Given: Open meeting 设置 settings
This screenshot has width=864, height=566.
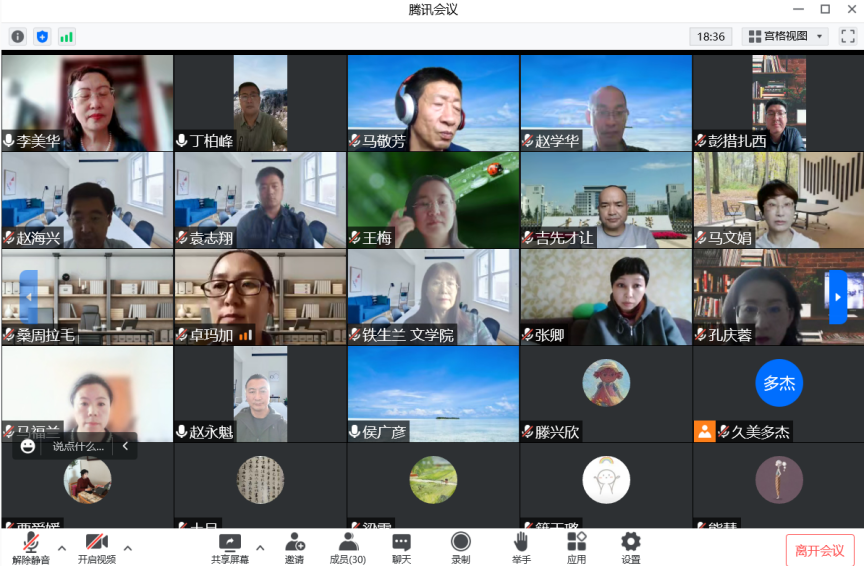Looking at the screenshot, I should tap(630, 547).
